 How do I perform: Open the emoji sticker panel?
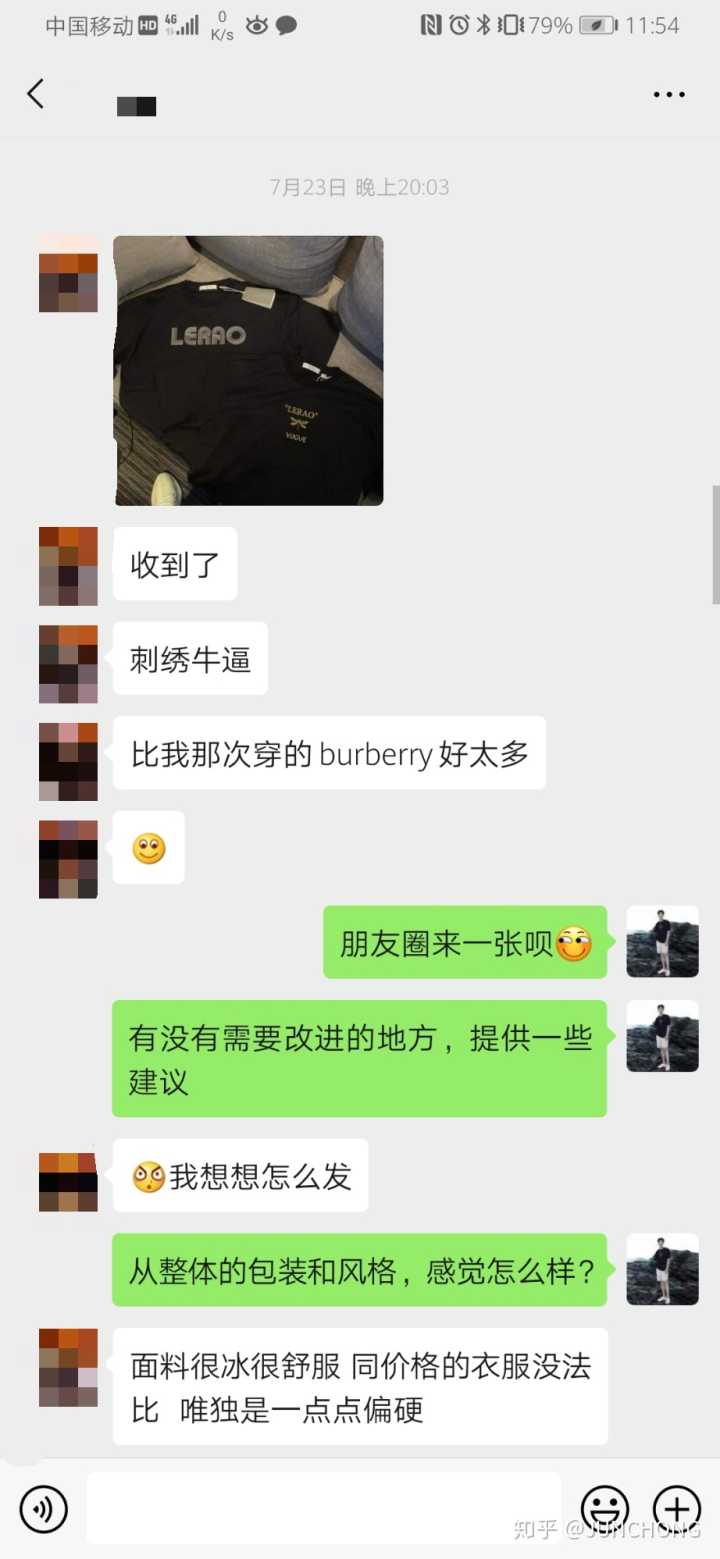pyautogui.click(x=605, y=1508)
